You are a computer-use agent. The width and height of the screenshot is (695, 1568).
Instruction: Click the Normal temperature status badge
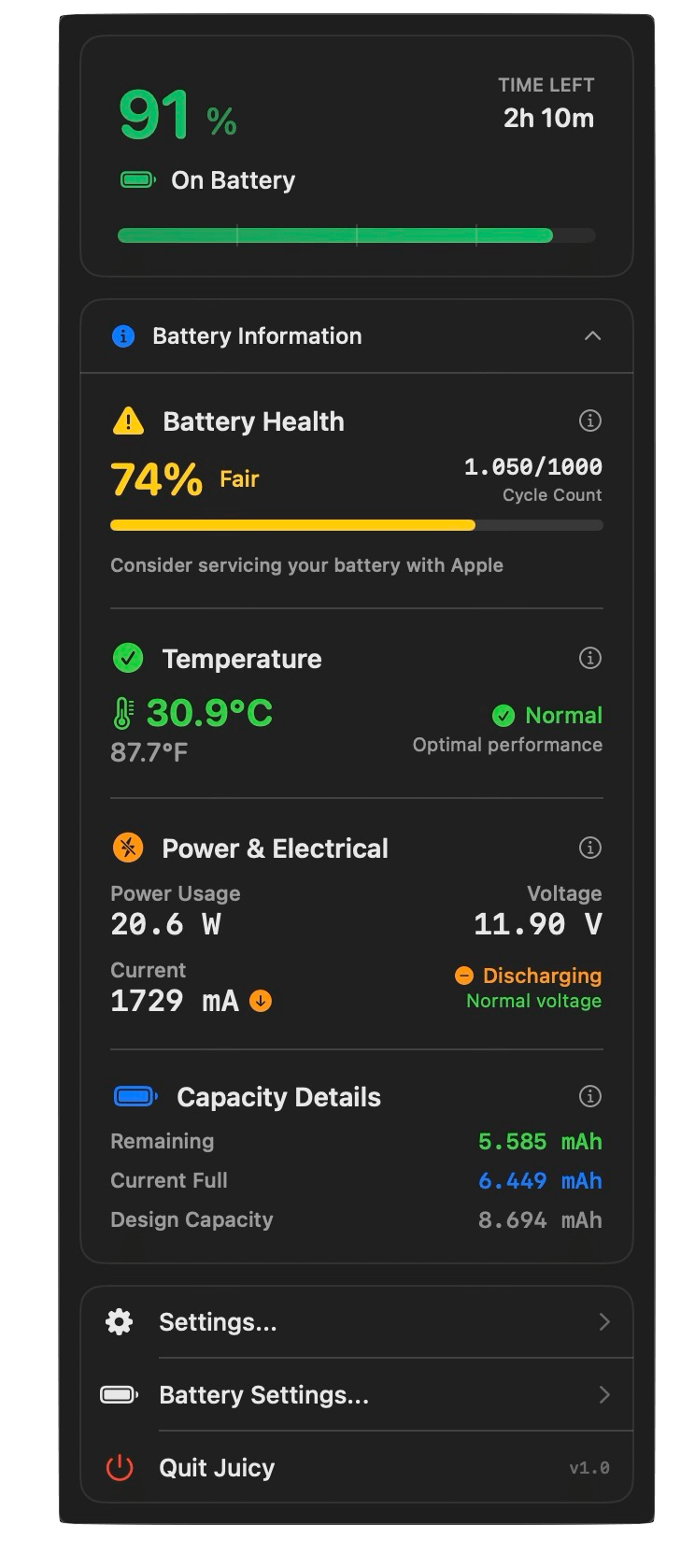(x=546, y=715)
